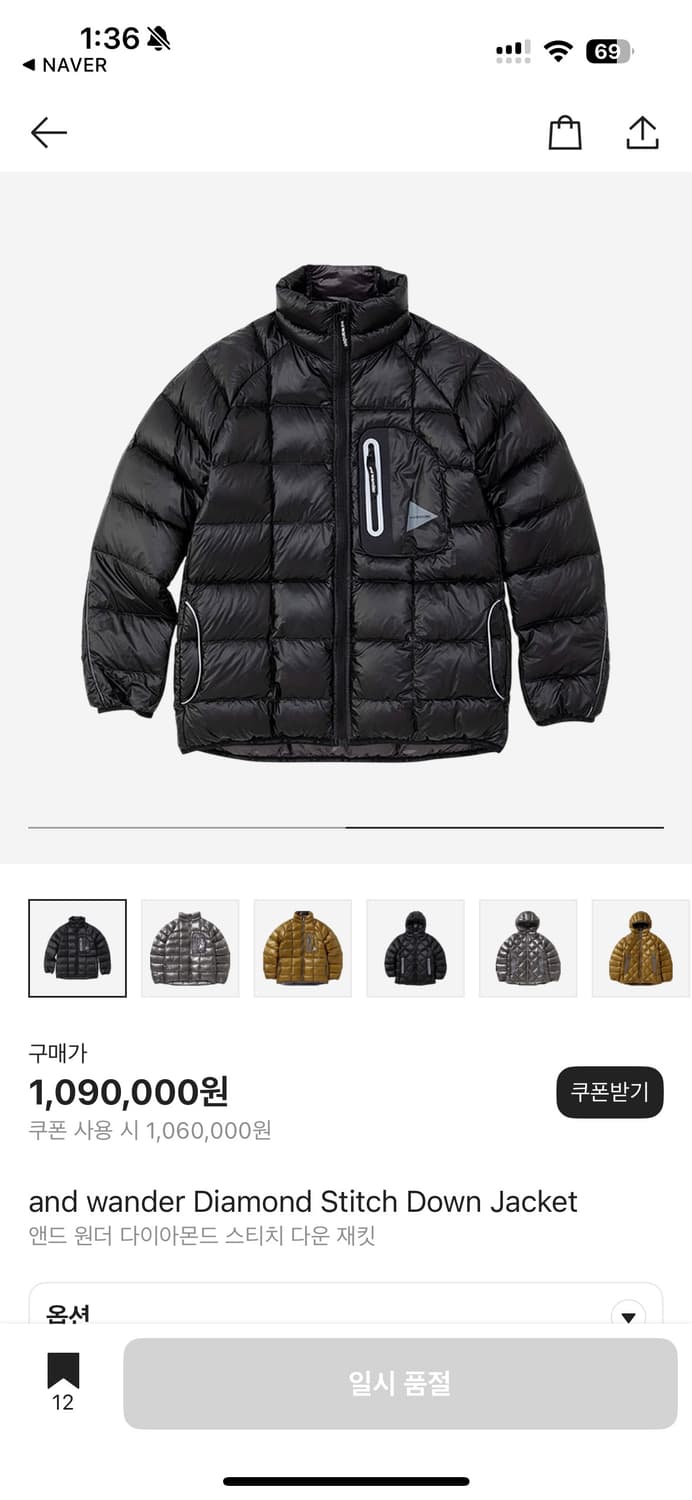Select the black jacket thumbnail
The height and width of the screenshot is (1500, 692).
click(x=78, y=948)
